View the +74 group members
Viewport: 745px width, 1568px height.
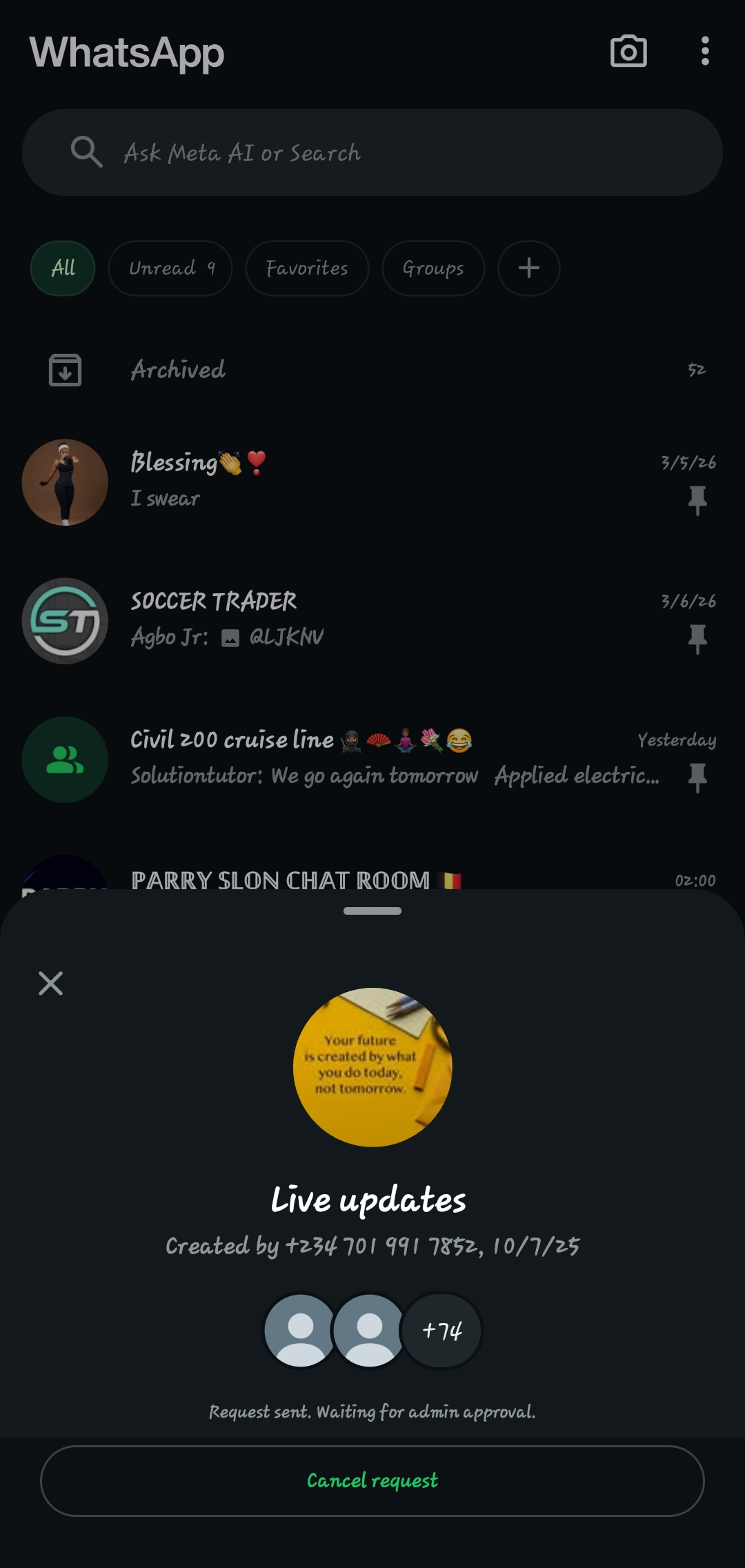coord(442,1330)
